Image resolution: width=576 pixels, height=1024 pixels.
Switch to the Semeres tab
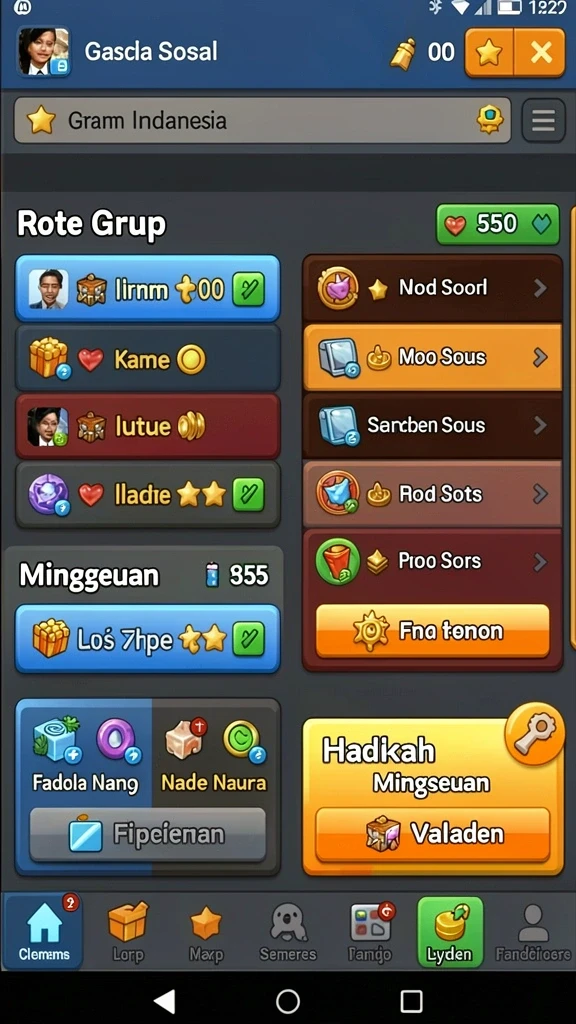(288, 931)
